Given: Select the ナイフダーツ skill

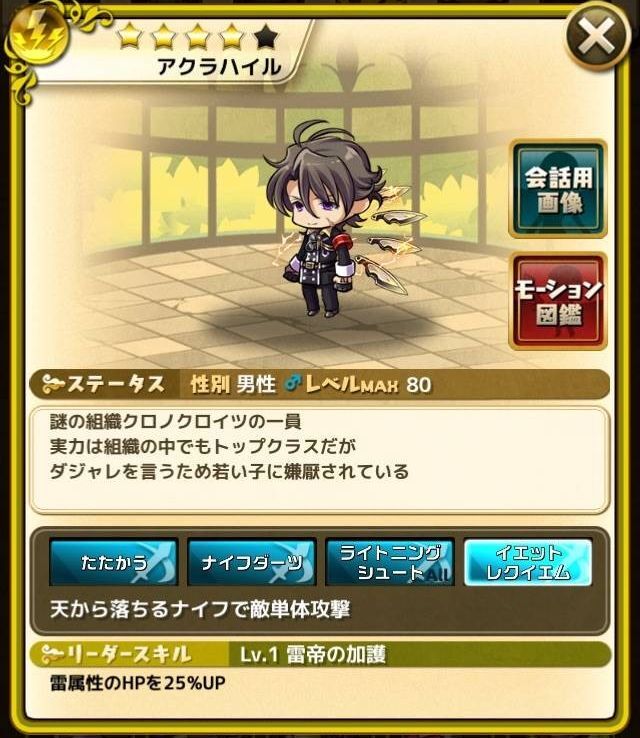Looking at the screenshot, I should tap(252, 562).
